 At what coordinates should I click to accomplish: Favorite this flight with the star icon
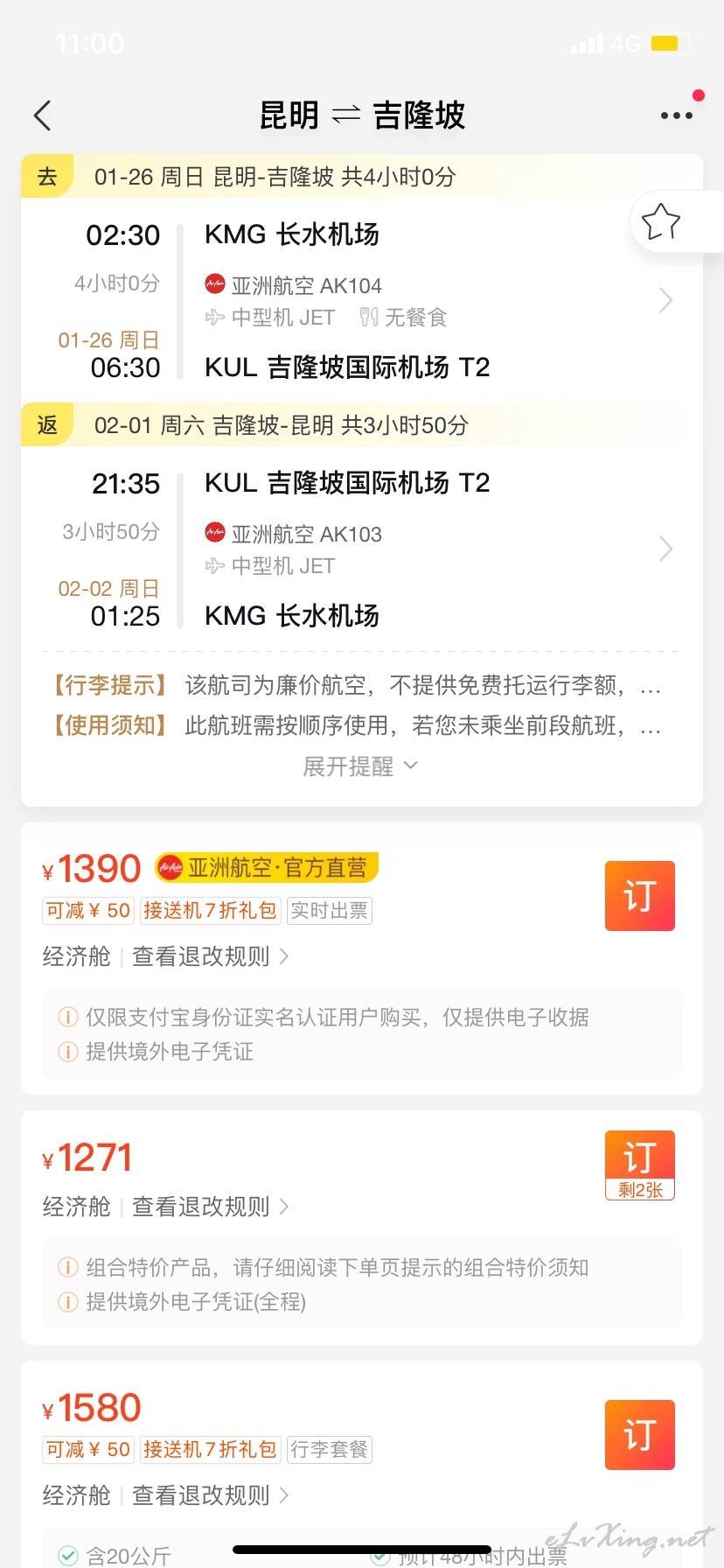(x=660, y=221)
